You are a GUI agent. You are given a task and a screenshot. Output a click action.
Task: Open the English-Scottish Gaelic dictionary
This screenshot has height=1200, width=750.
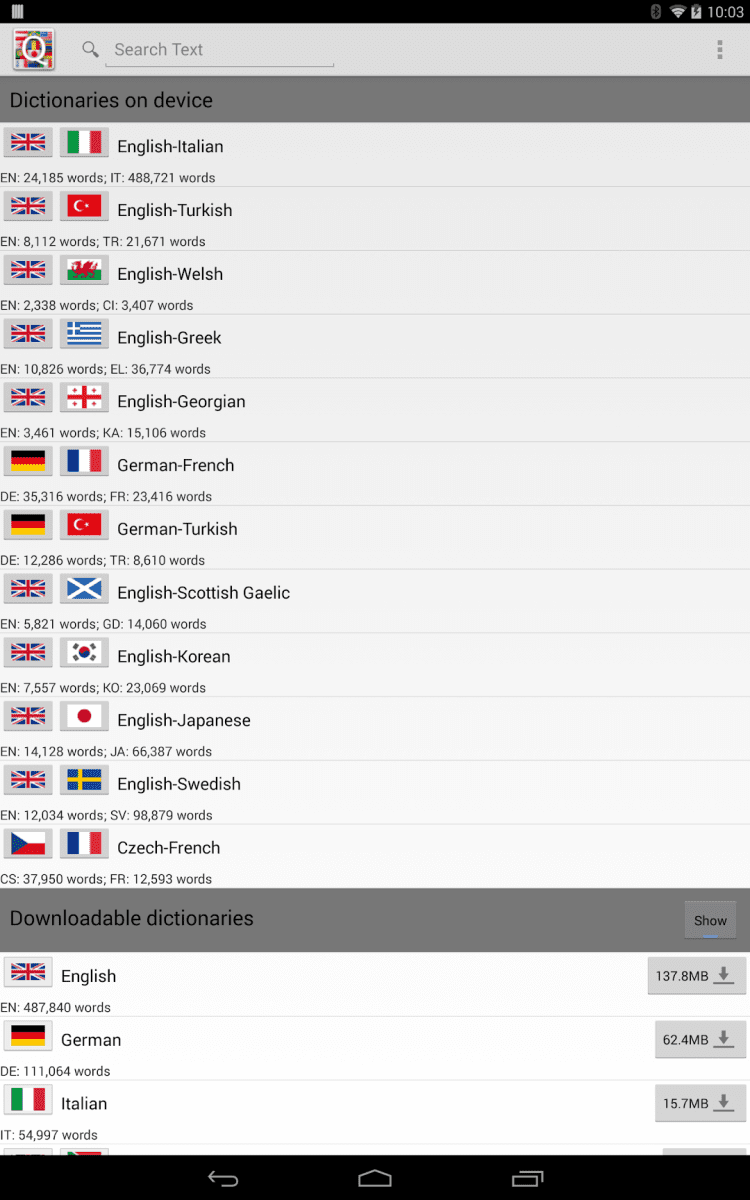203,593
